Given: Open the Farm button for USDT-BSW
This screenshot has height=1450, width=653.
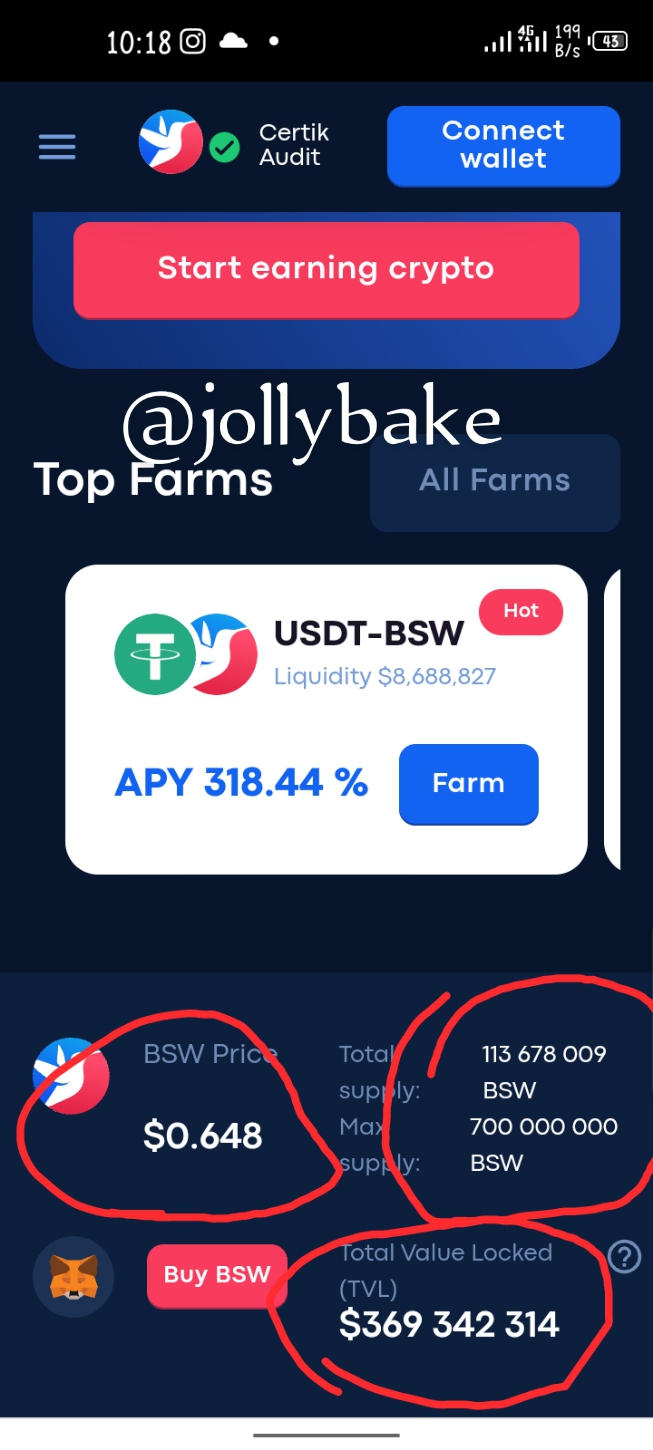Looking at the screenshot, I should pyautogui.click(x=468, y=783).
